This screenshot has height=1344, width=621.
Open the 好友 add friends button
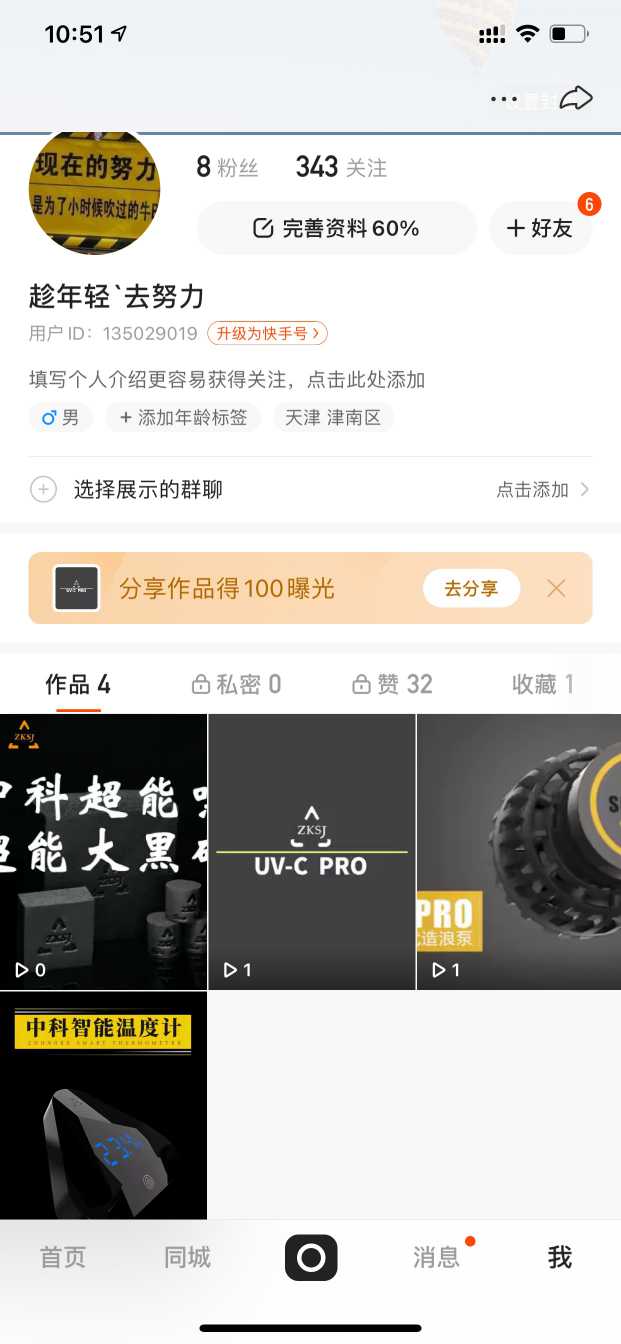pos(540,228)
